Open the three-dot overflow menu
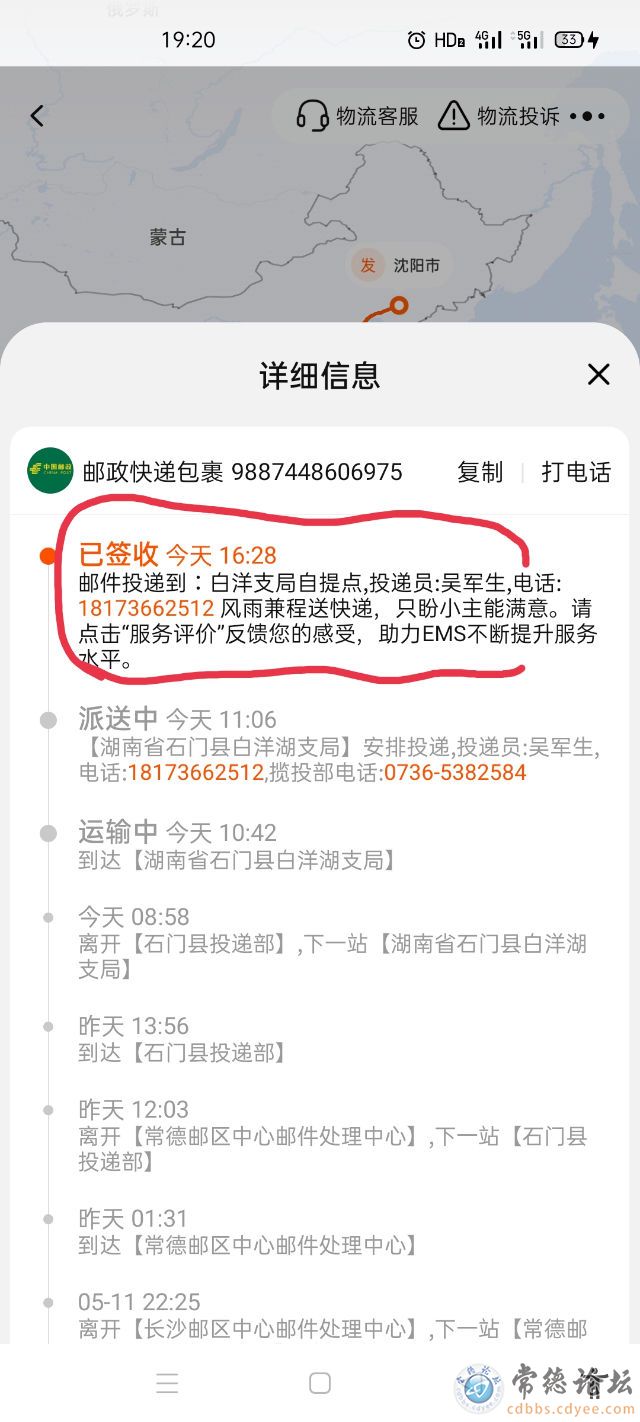640x1422 pixels. pyautogui.click(x=588, y=116)
